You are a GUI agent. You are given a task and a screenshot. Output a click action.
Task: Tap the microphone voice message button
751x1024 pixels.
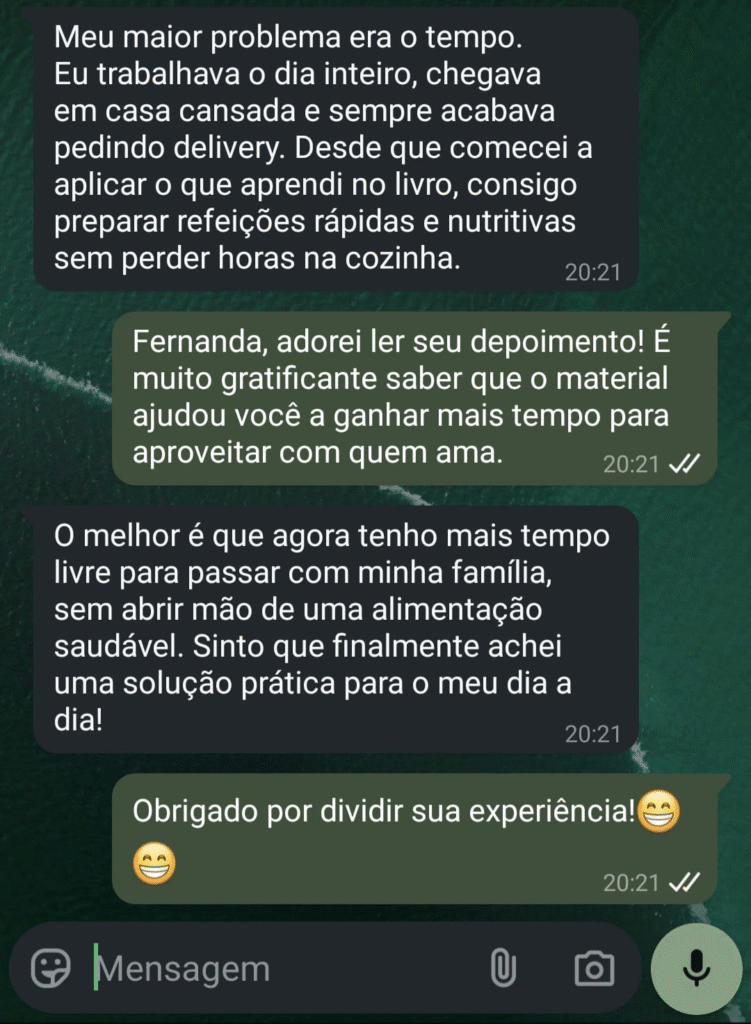tap(696, 966)
